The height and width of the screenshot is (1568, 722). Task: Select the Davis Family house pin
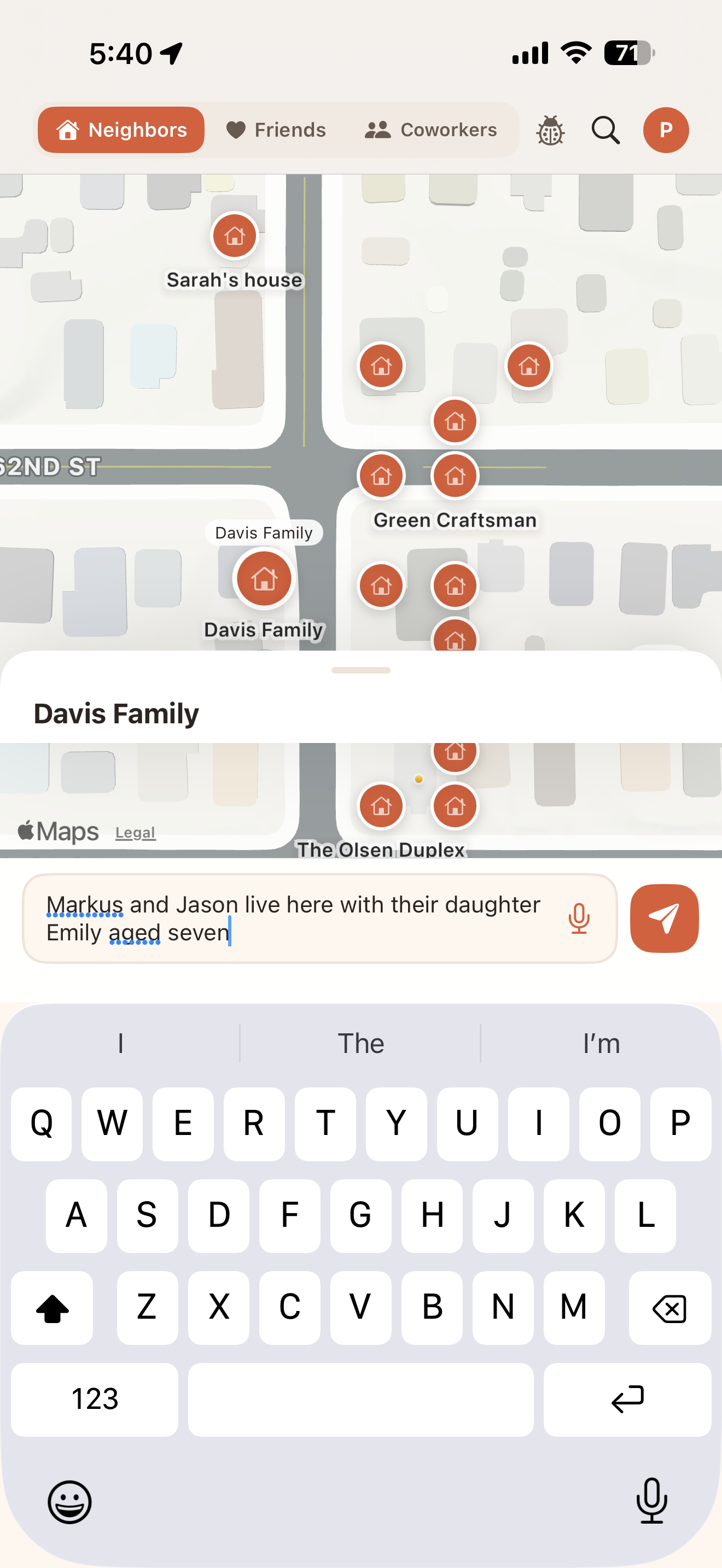click(263, 579)
